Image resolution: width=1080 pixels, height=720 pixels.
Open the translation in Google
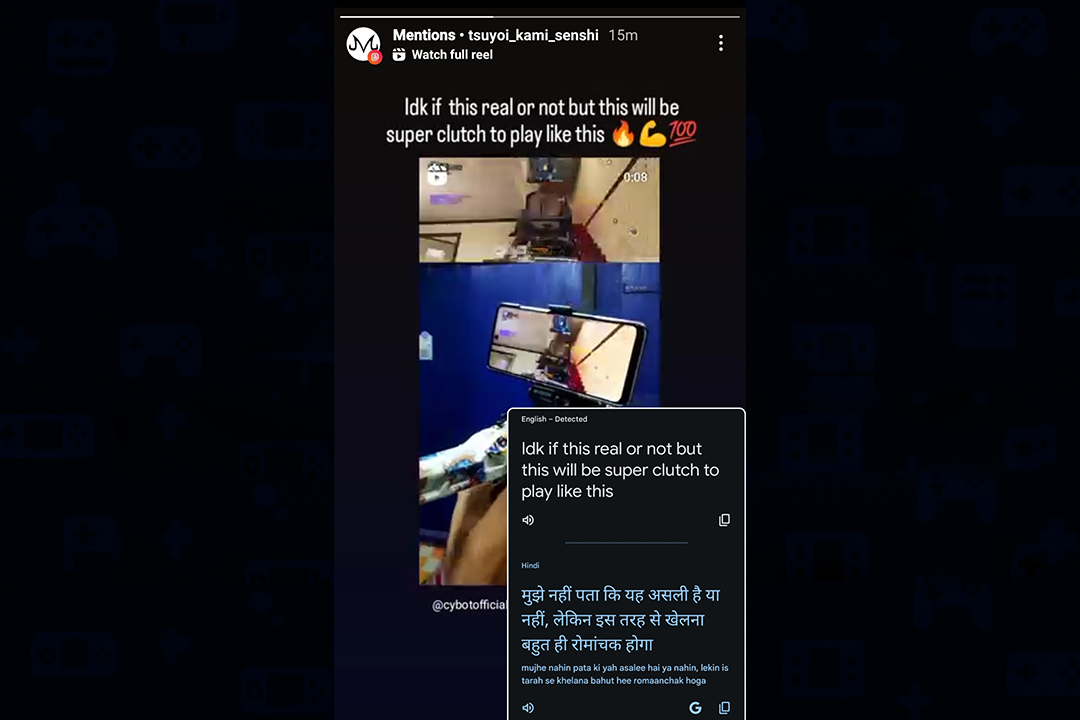click(x=695, y=708)
